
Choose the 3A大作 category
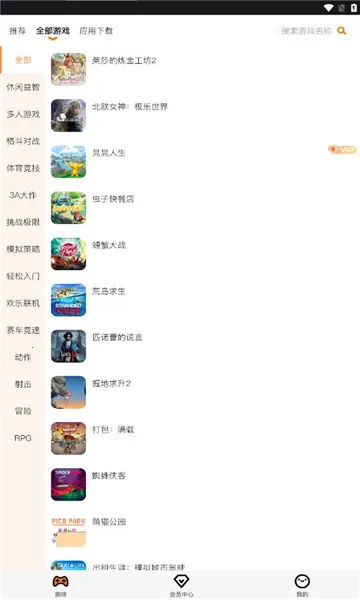pyautogui.click(x=23, y=195)
